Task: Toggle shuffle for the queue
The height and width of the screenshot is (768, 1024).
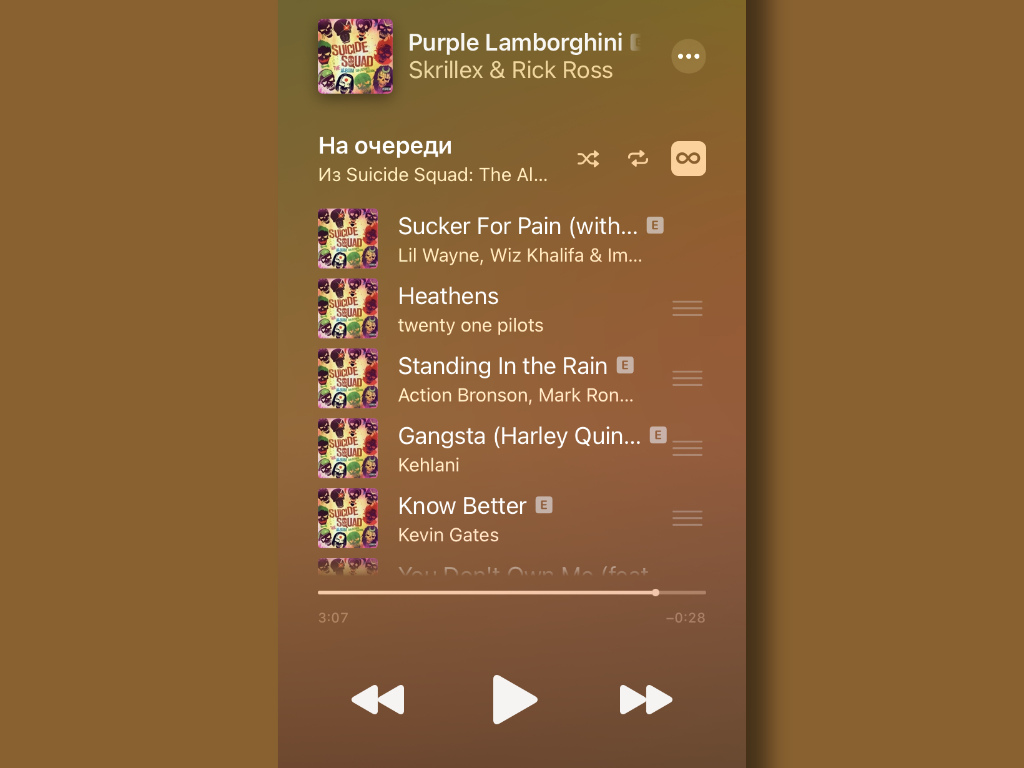Action: pos(588,159)
